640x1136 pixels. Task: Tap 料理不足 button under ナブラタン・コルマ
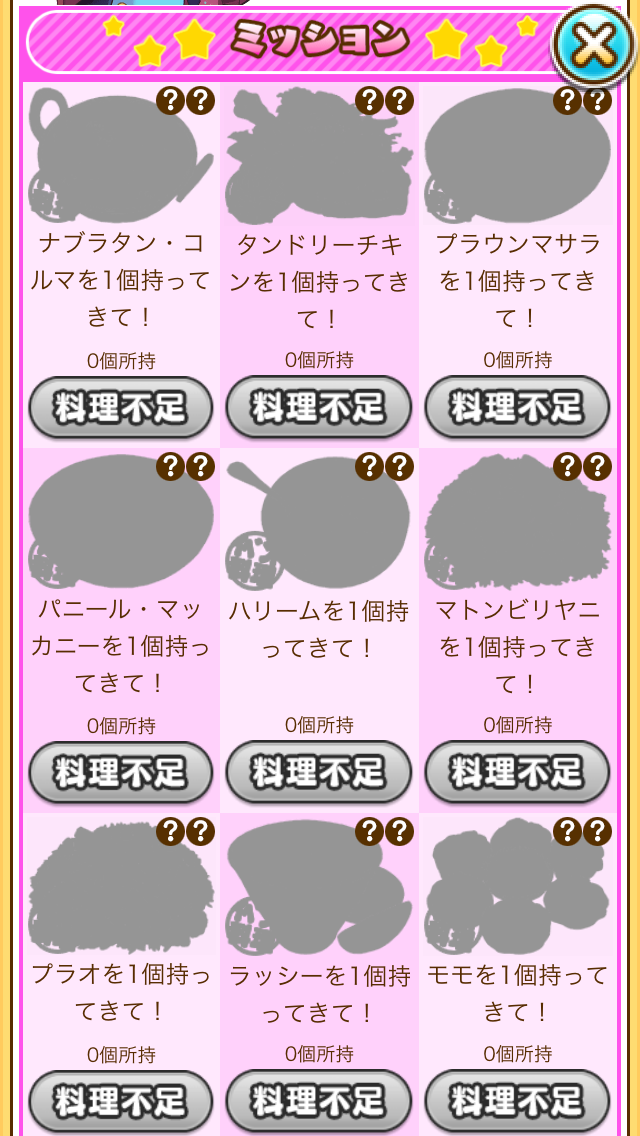(120, 408)
